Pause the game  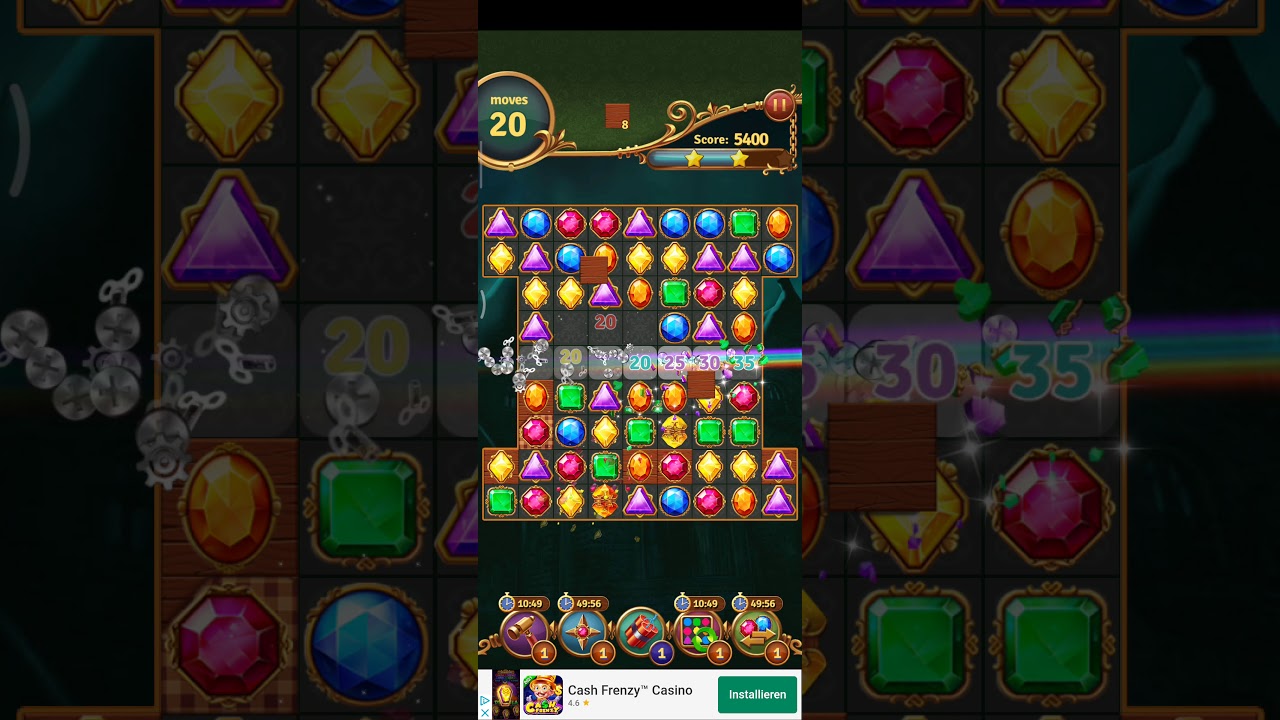pos(779,105)
